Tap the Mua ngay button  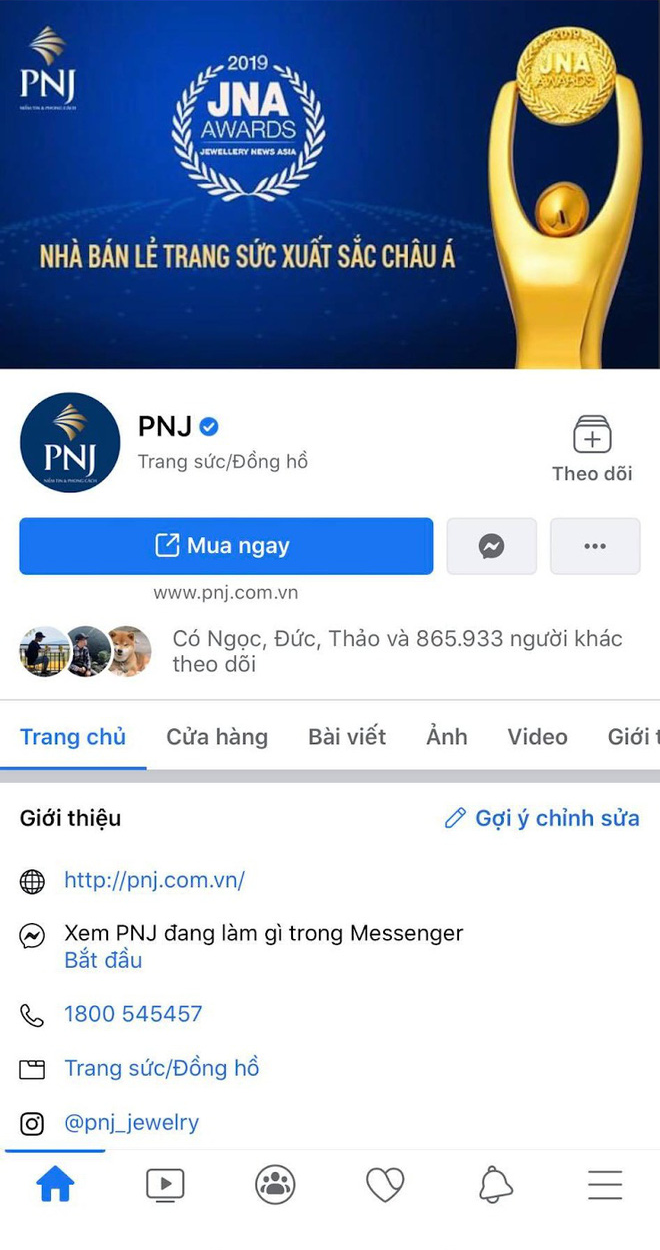[226, 546]
